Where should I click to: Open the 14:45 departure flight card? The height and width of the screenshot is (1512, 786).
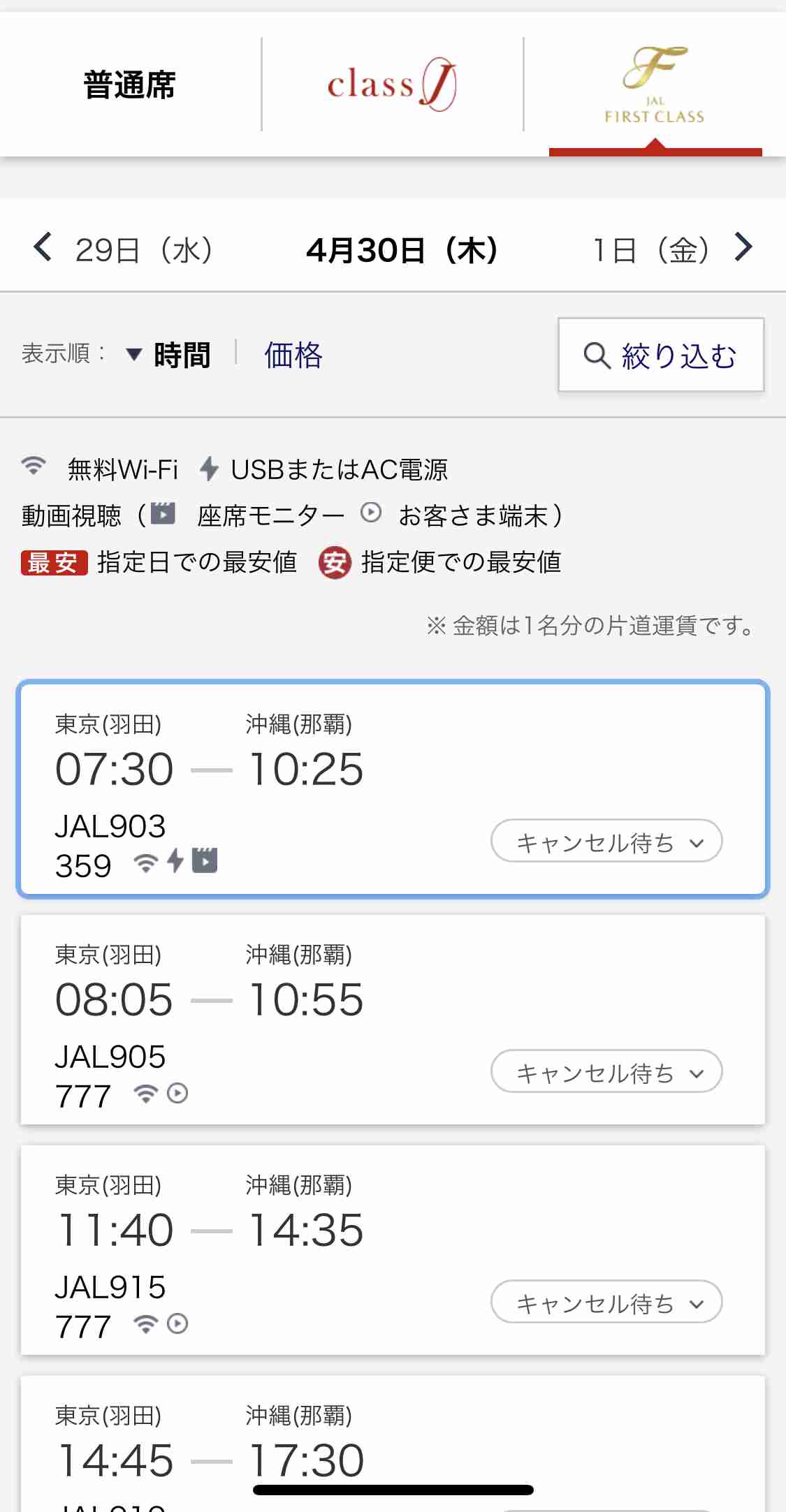[x=393, y=1444]
